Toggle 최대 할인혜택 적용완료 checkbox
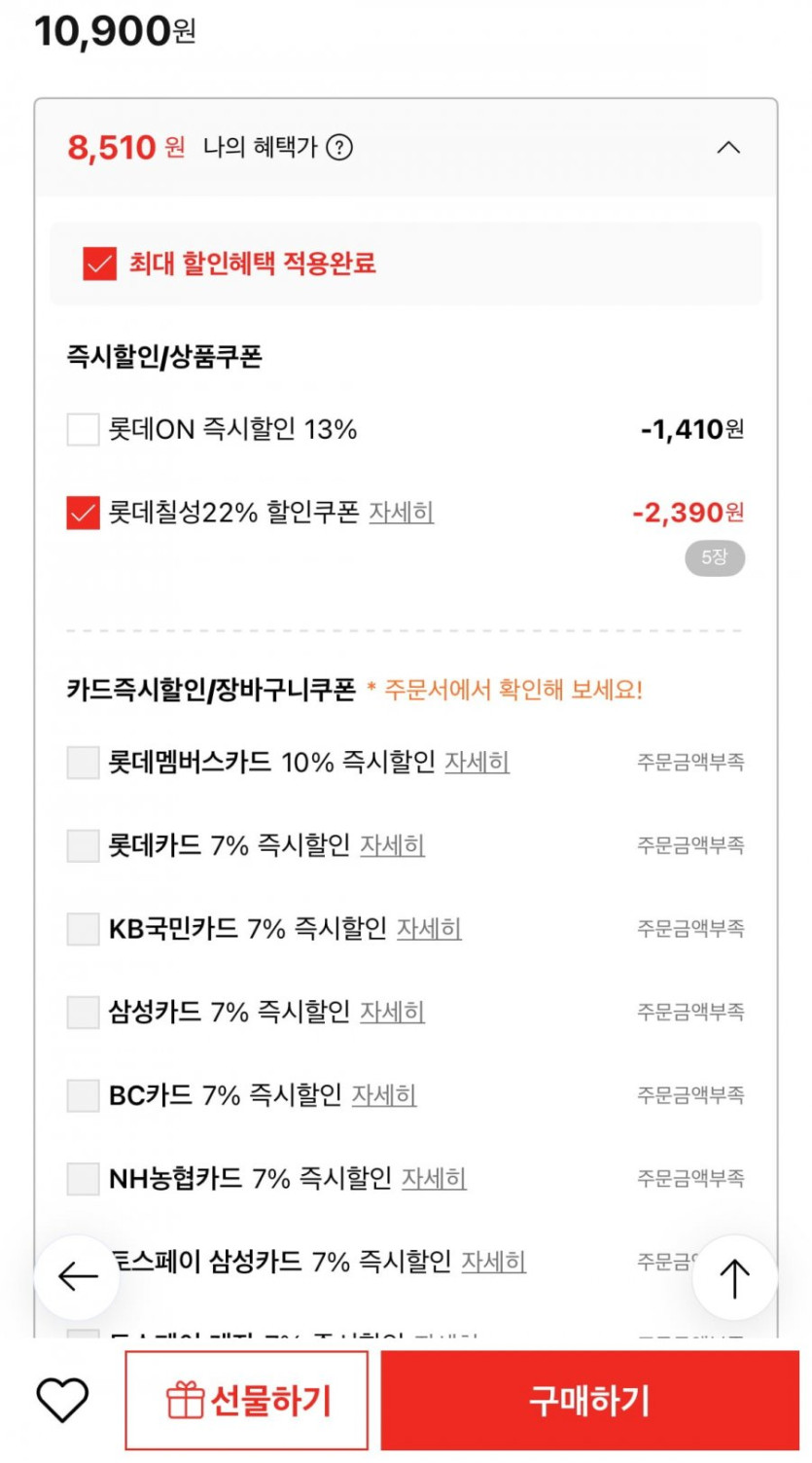The height and width of the screenshot is (1463, 812). pyautogui.click(x=99, y=264)
